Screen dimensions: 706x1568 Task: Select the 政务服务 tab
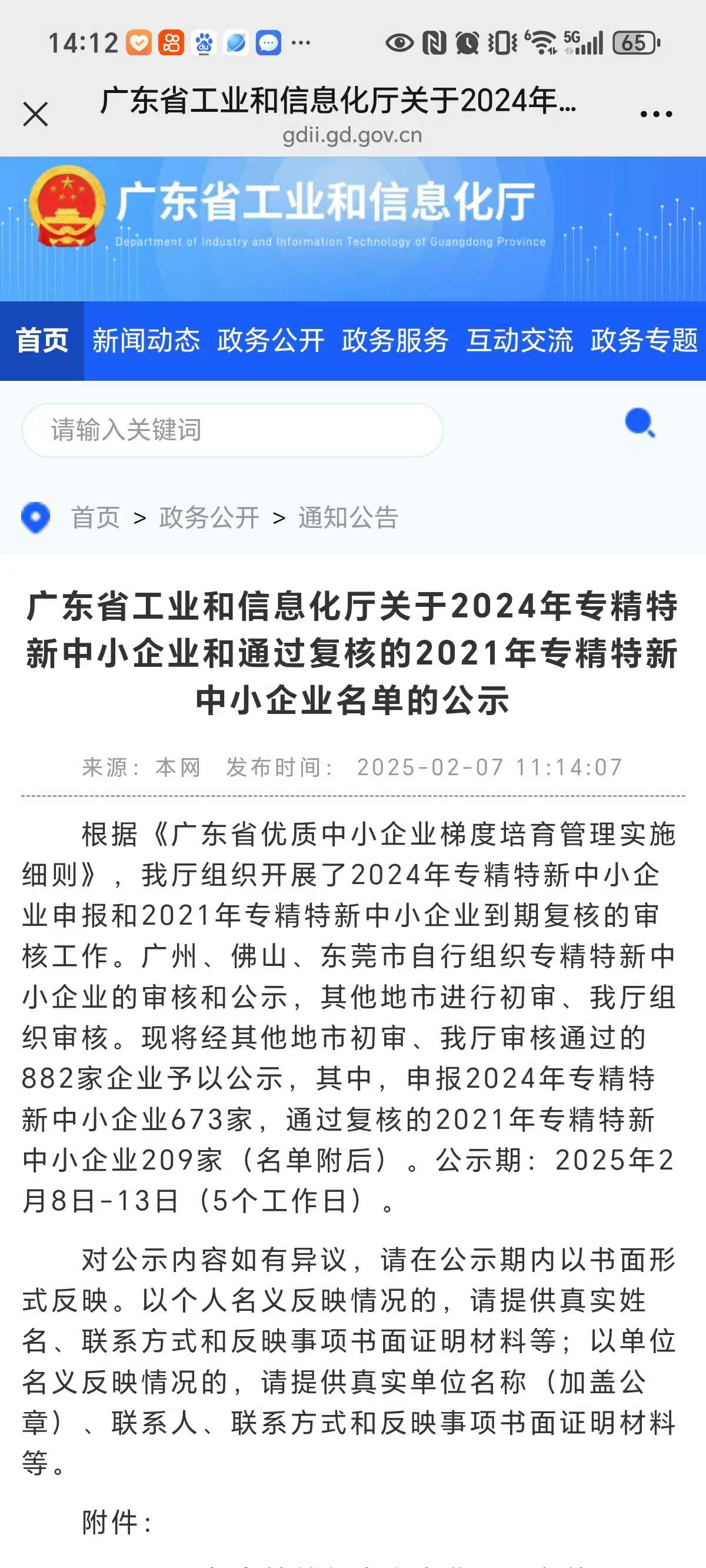[x=395, y=340]
